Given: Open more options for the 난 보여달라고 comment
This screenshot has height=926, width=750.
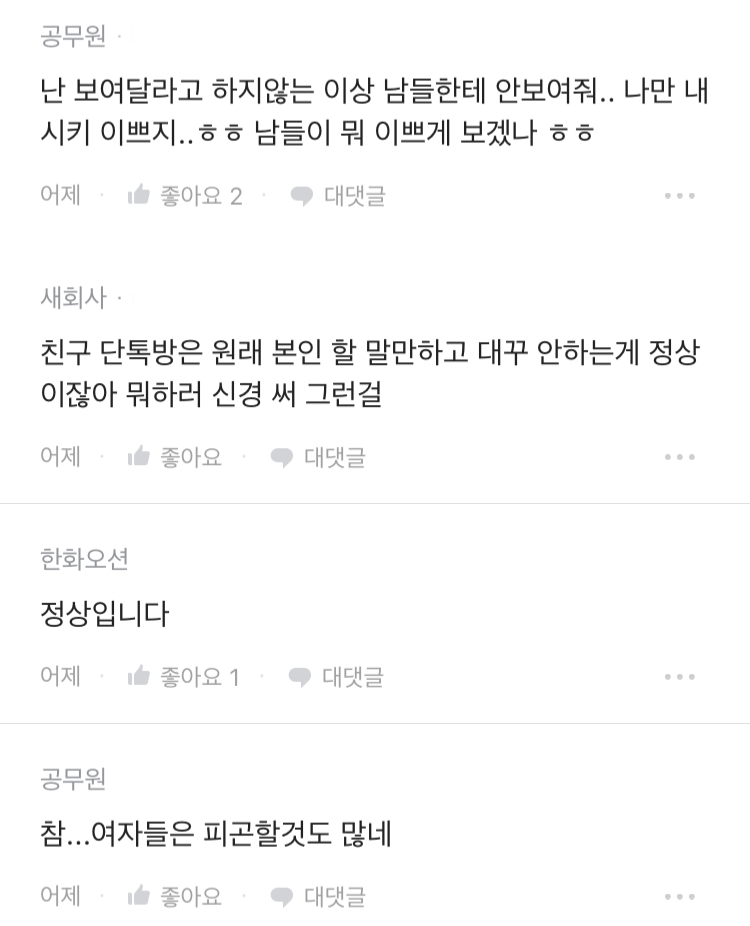Looking at the screenshot, I should (680, 196).
